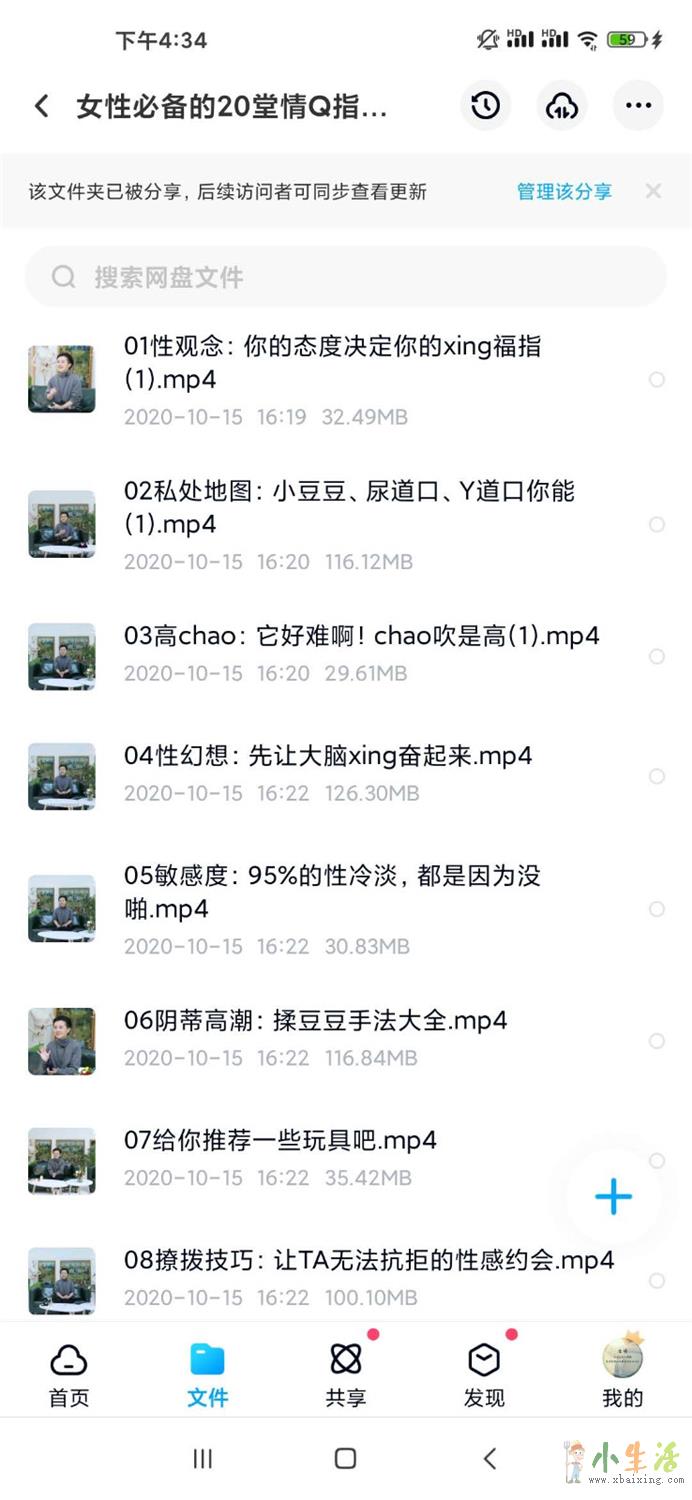Select the checkbox for 03高chao file
The width and height of the screenshot is (692, 1500).
coord(657,656)
